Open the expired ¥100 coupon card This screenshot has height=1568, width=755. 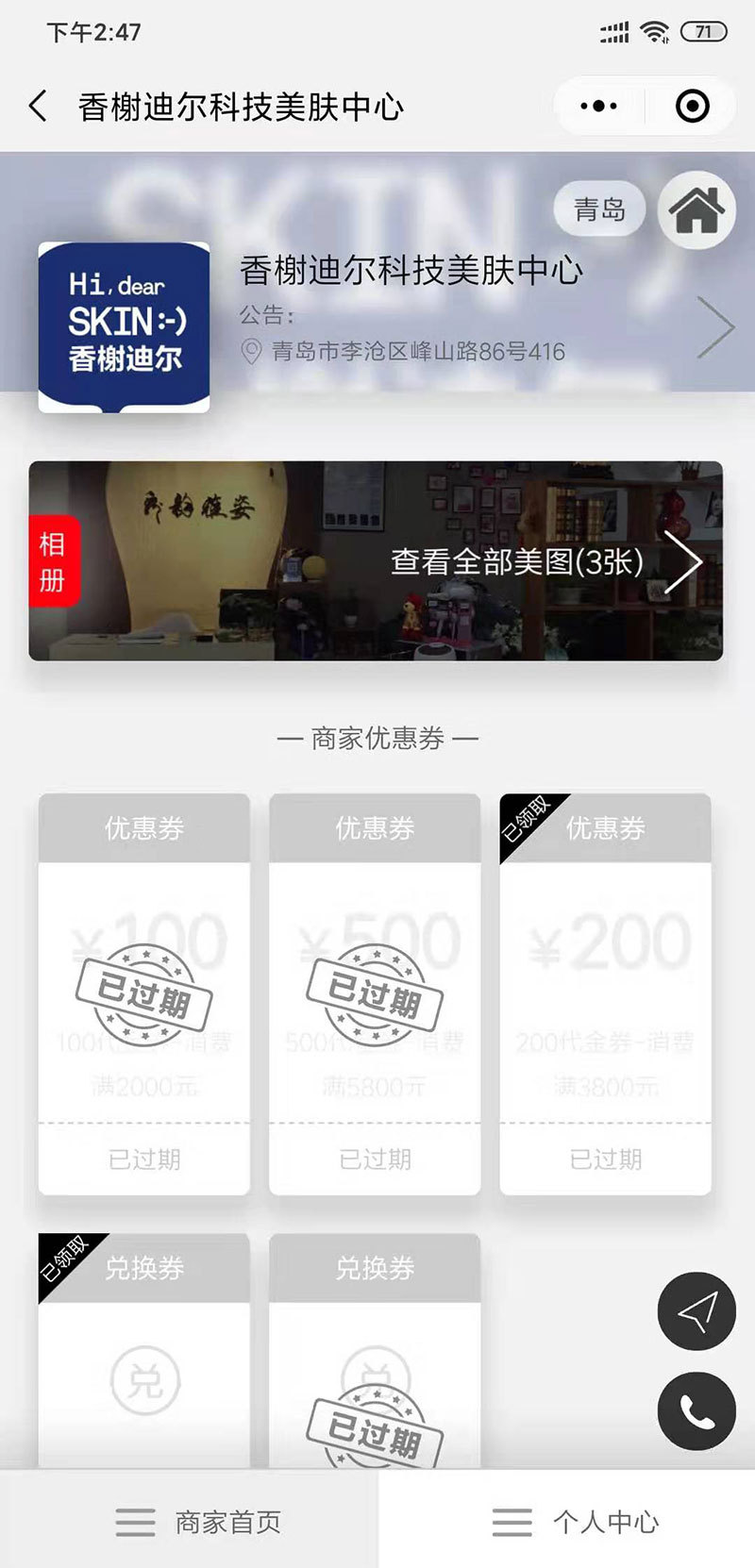coord(144,995)
